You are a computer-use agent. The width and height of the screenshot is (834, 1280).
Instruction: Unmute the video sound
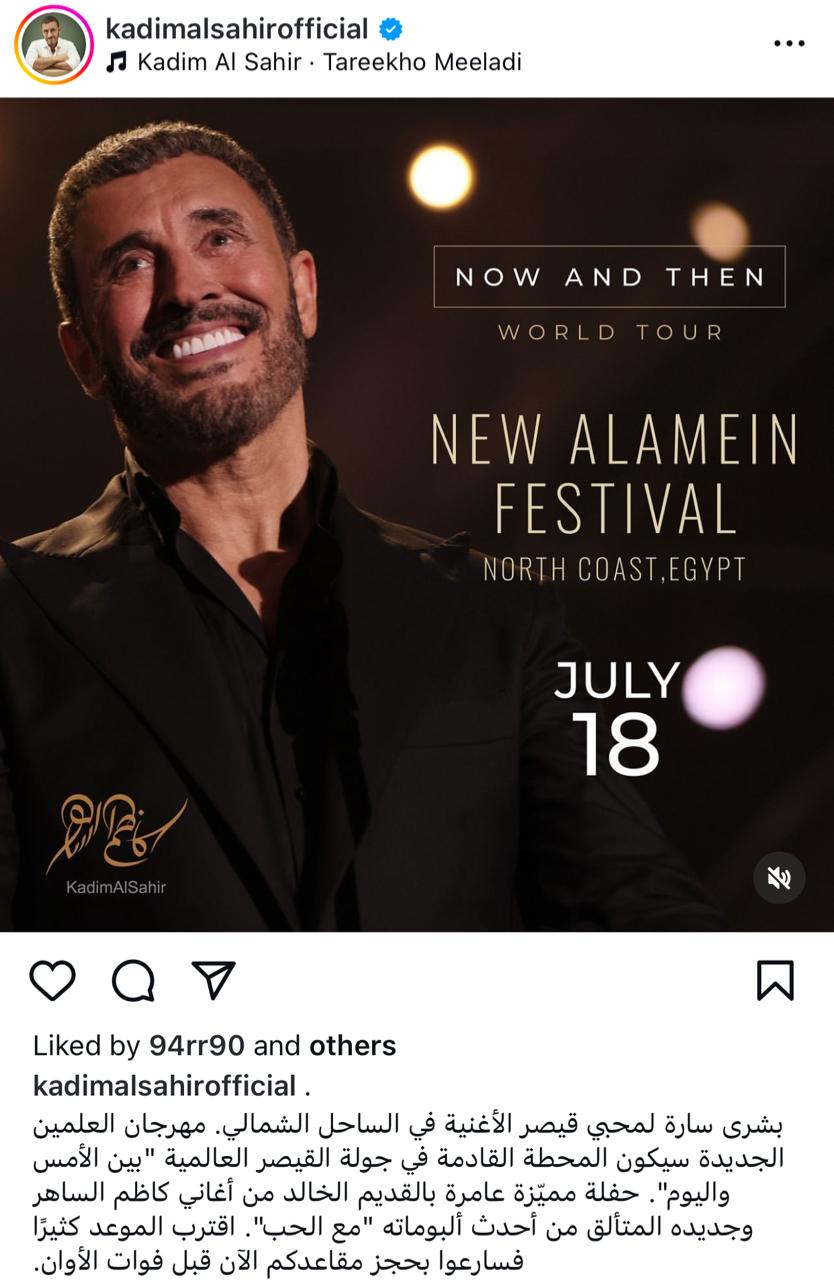pos(779,878)
